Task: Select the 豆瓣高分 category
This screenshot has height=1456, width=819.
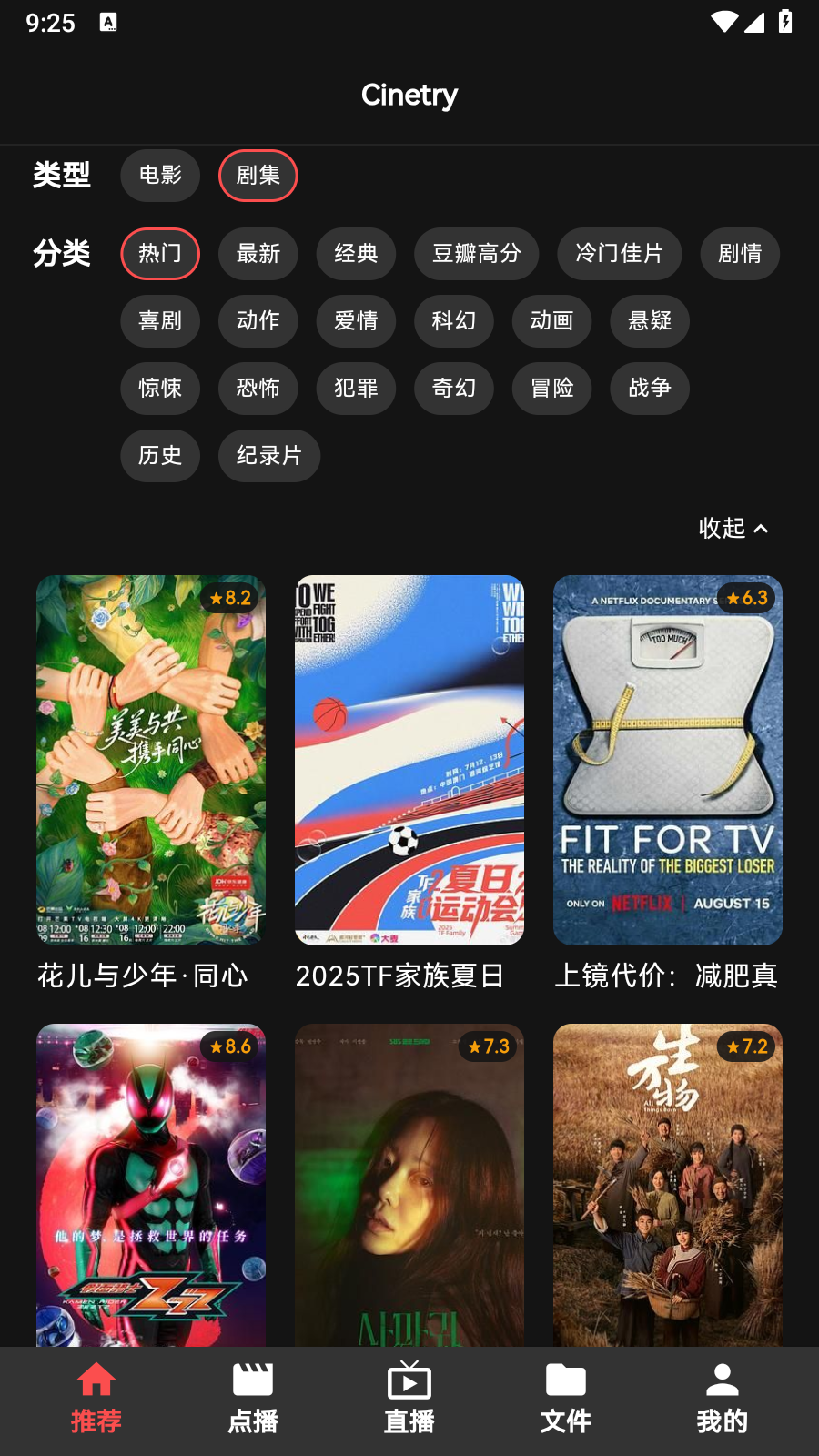Action: click(x=476, y=254)
